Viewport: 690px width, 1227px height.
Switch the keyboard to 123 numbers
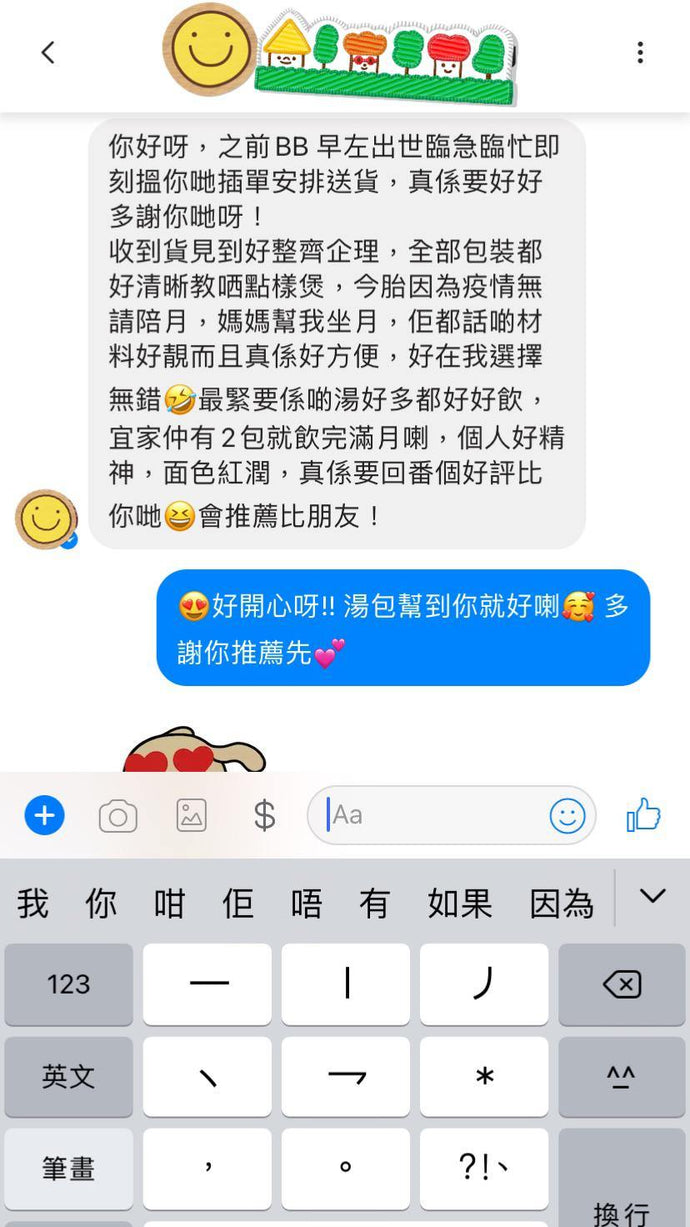(x=69, y=986)
